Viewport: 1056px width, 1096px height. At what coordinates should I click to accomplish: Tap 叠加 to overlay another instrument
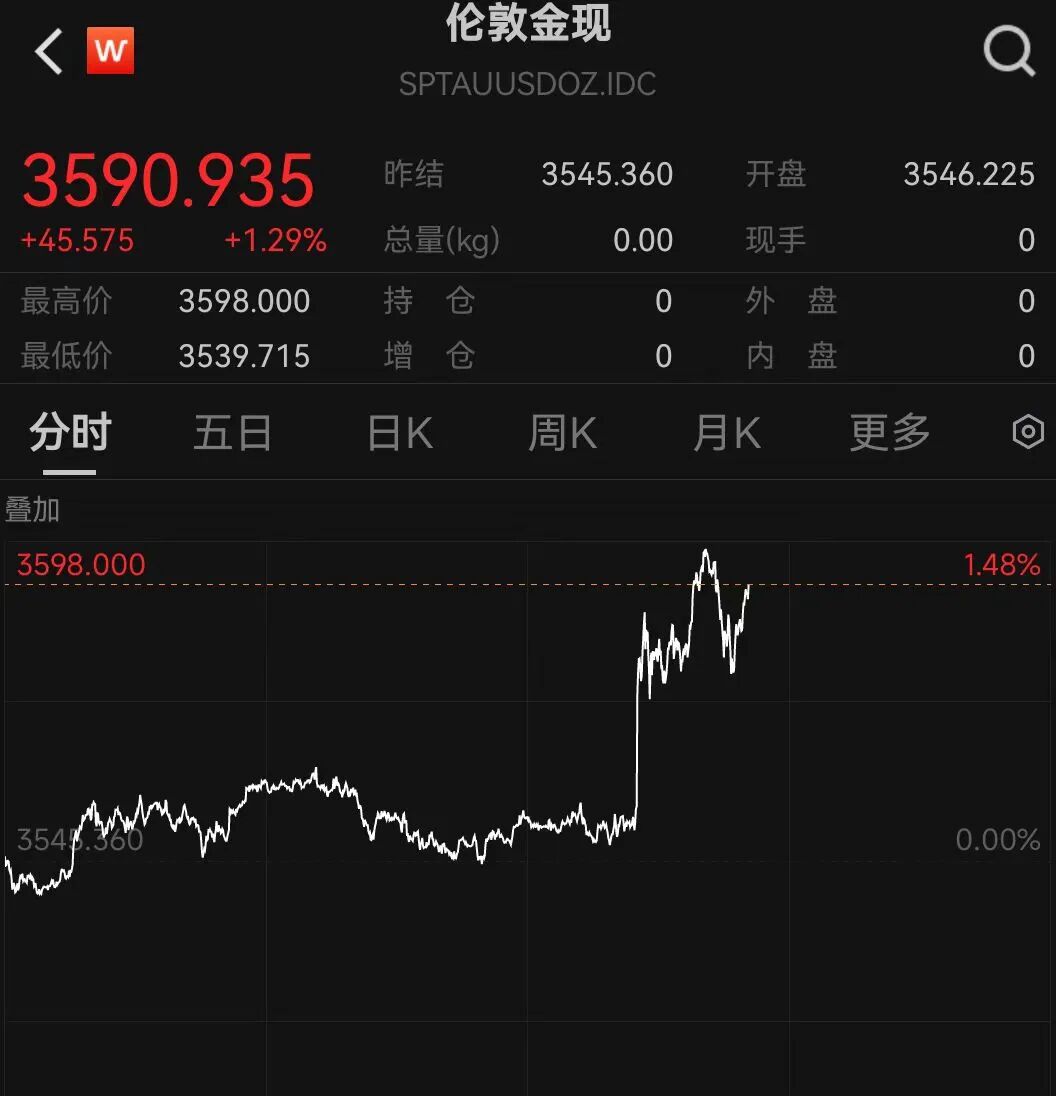pyautogui.click(x=33, y=509)
